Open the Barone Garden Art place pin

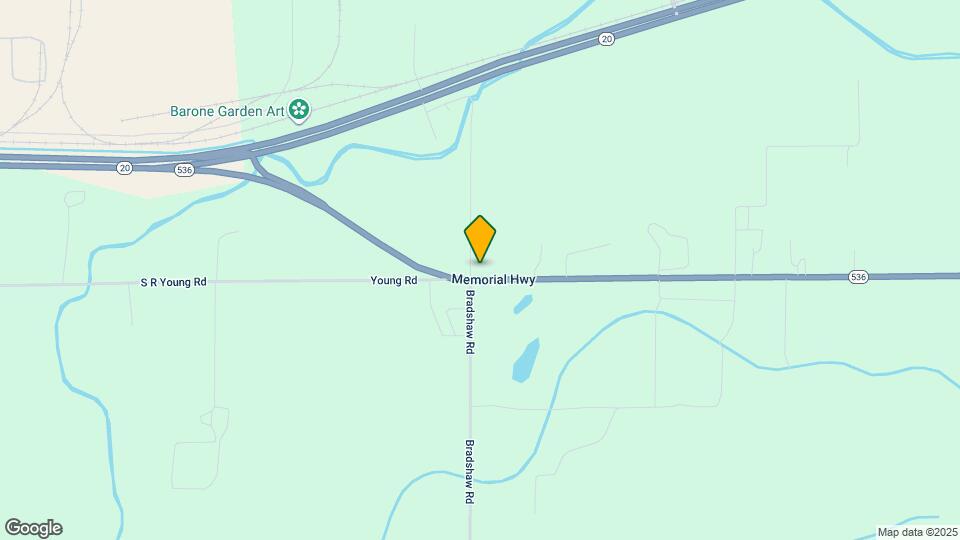point(298,109)
